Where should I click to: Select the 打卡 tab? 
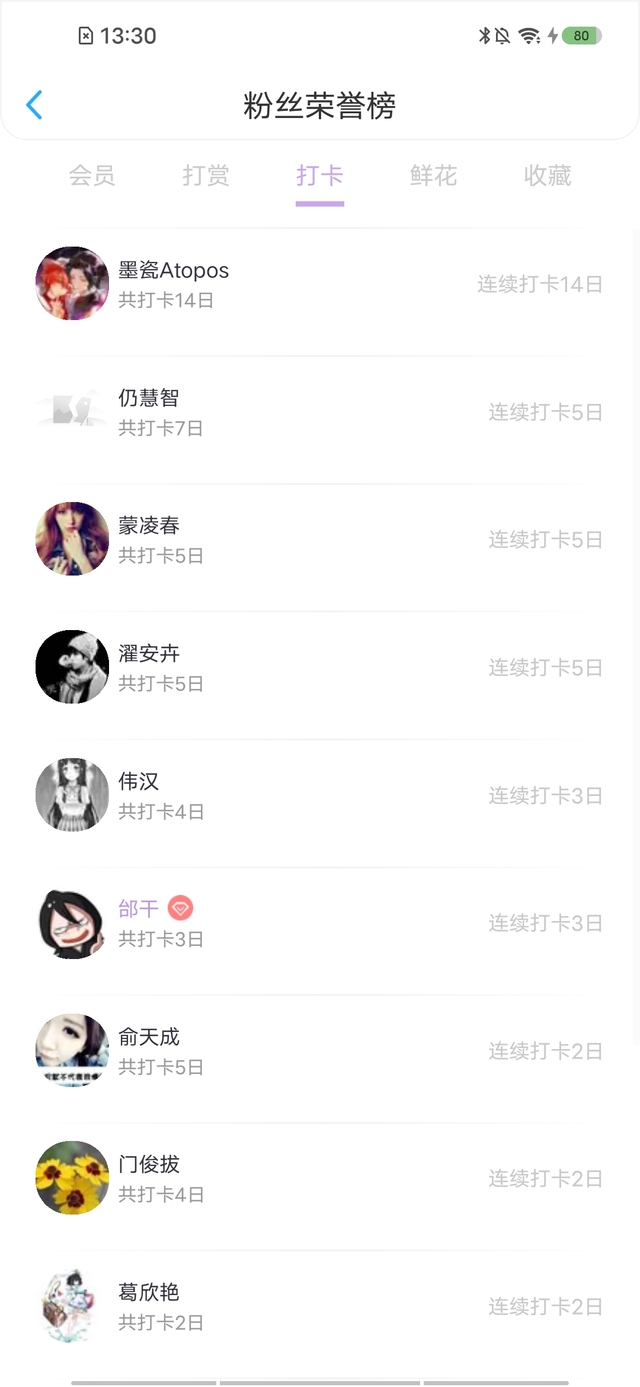[320, 176]
